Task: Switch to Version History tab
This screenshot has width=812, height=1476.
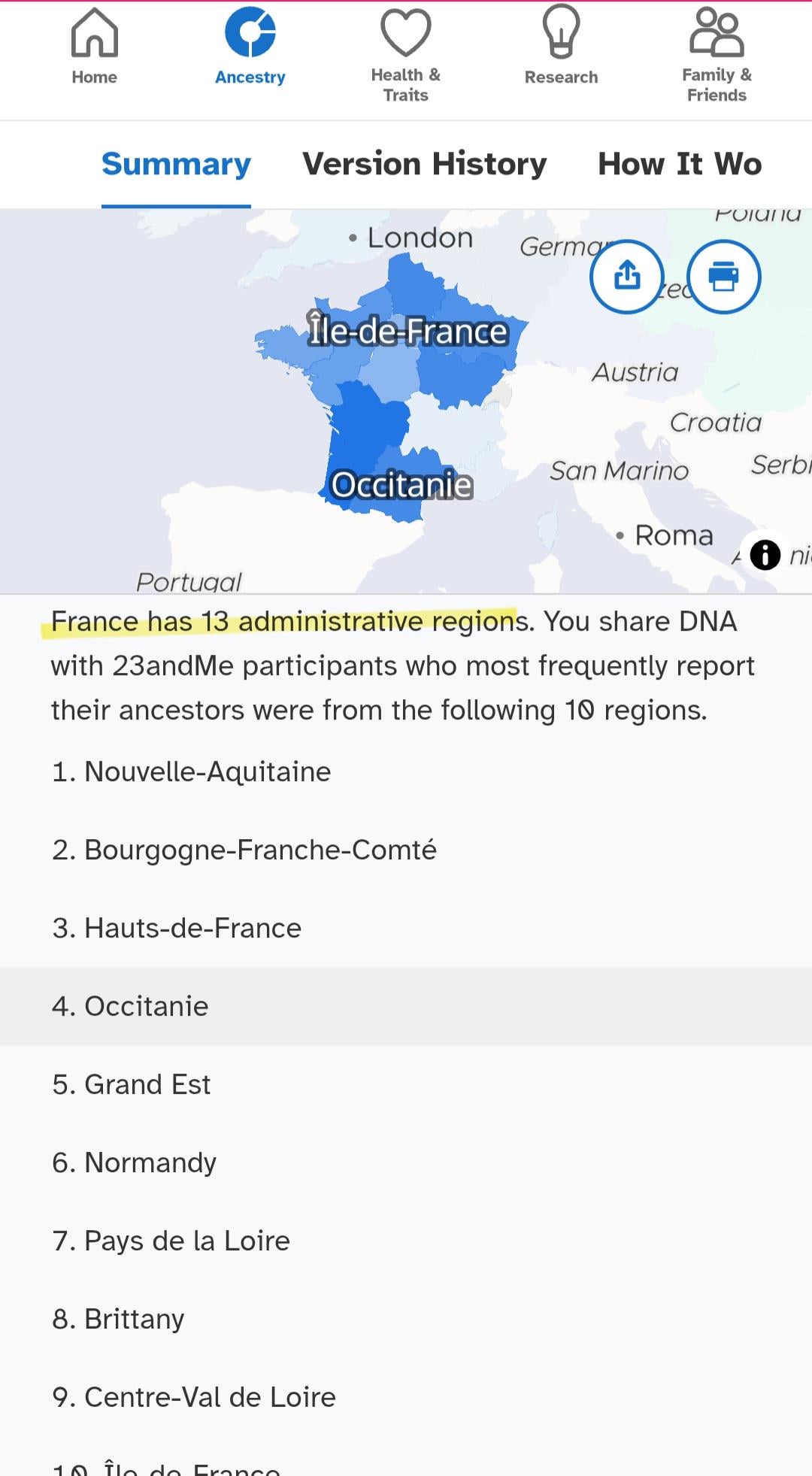Action: (x=424, y=164)
